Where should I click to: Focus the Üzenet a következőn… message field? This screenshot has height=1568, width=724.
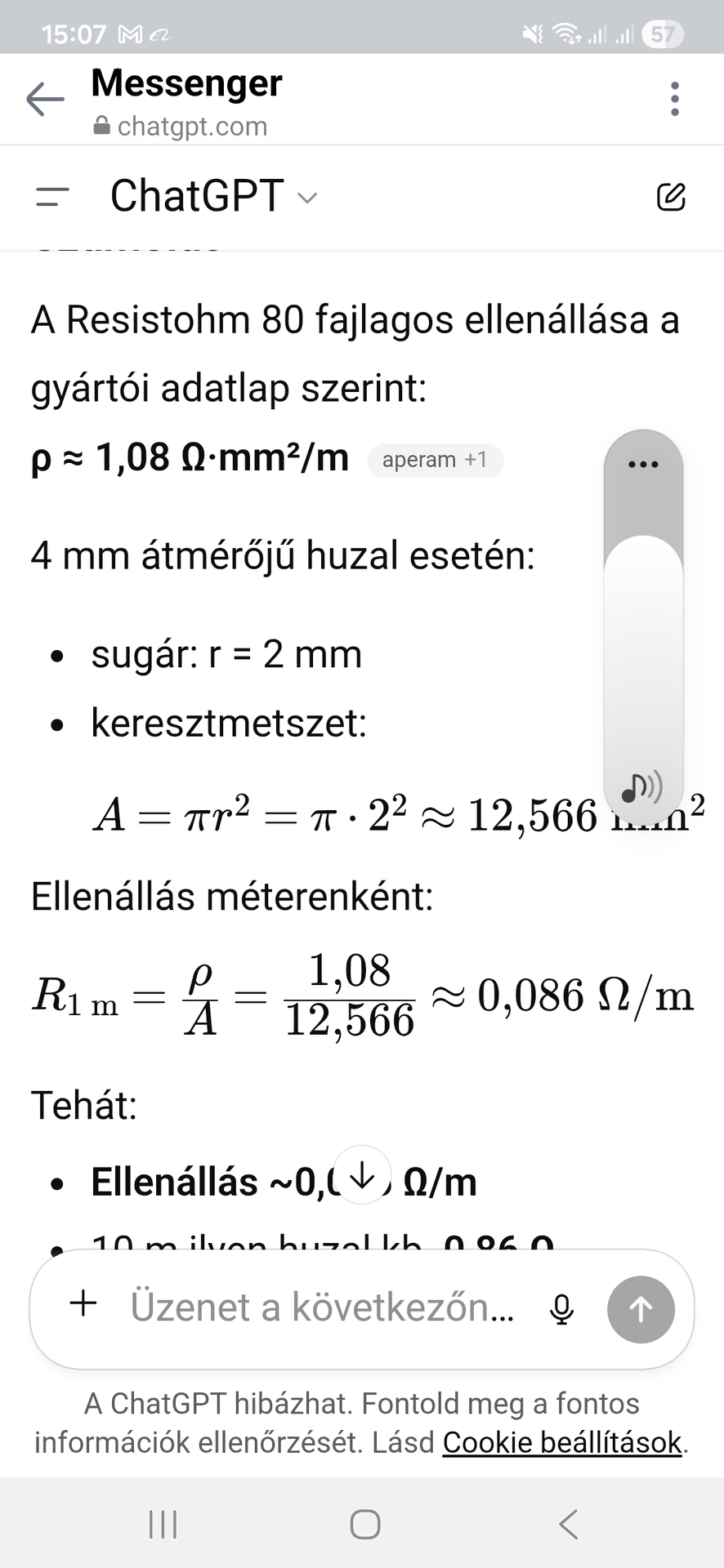pos(323,1307)
